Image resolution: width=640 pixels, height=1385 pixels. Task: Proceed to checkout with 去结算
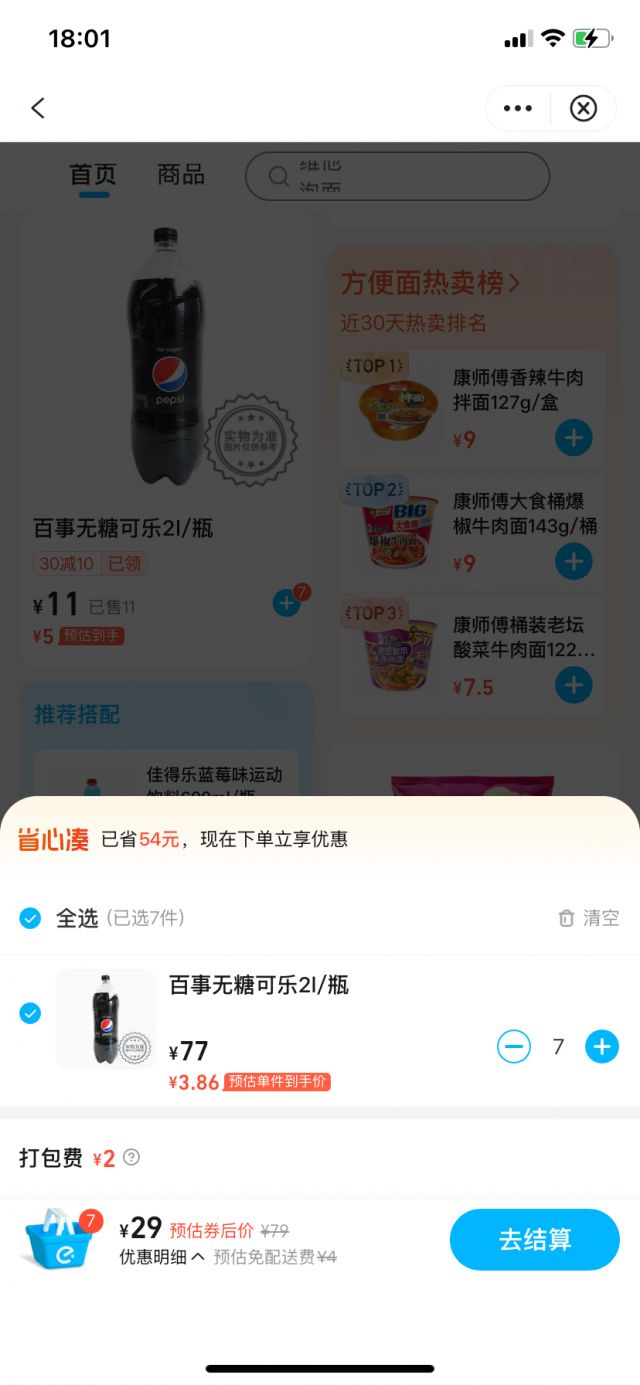[534, 1240]
